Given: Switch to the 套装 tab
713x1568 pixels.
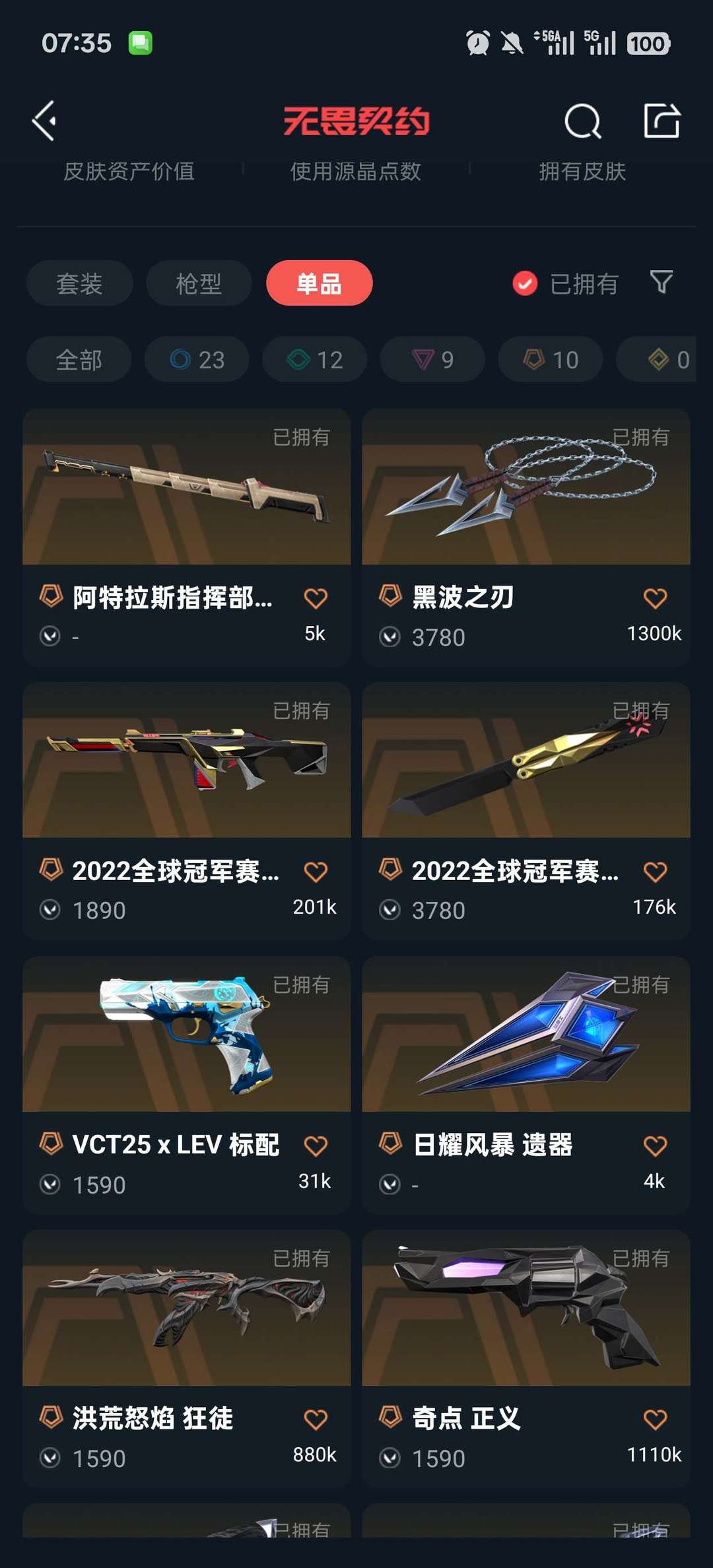Looking at the screenshot, I should [79, 283].
